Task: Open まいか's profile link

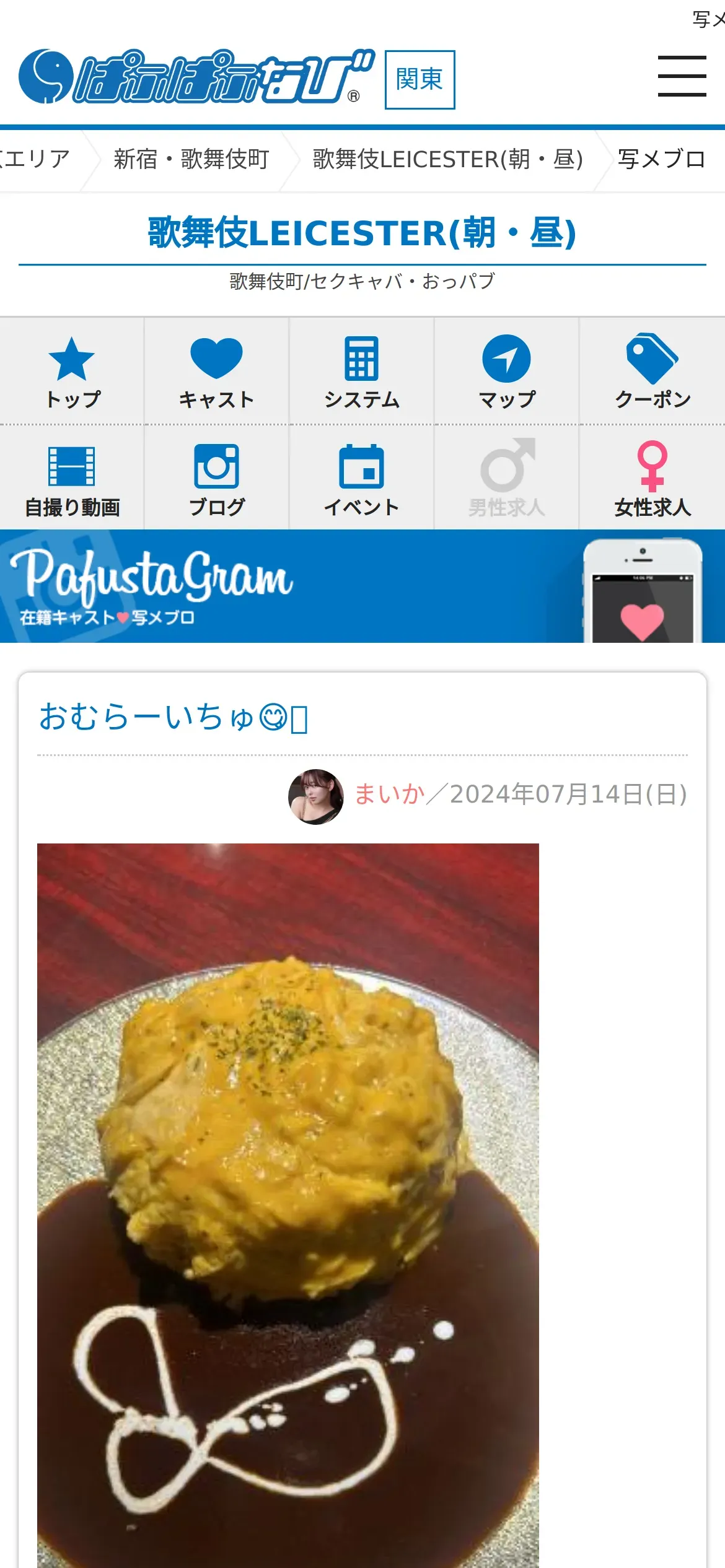Action: coord(389,795)
